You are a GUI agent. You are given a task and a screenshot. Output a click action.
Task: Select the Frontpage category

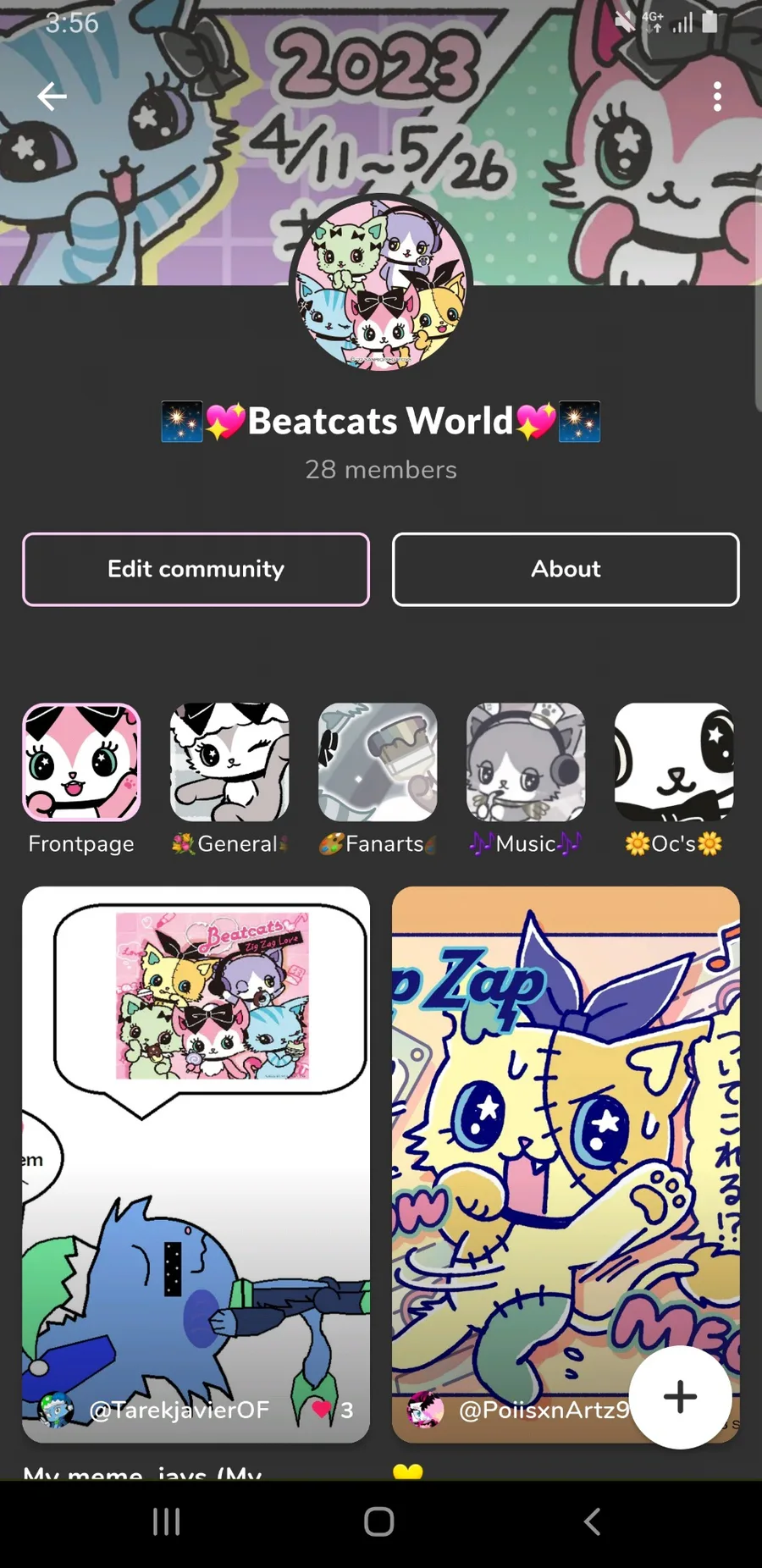81,780
